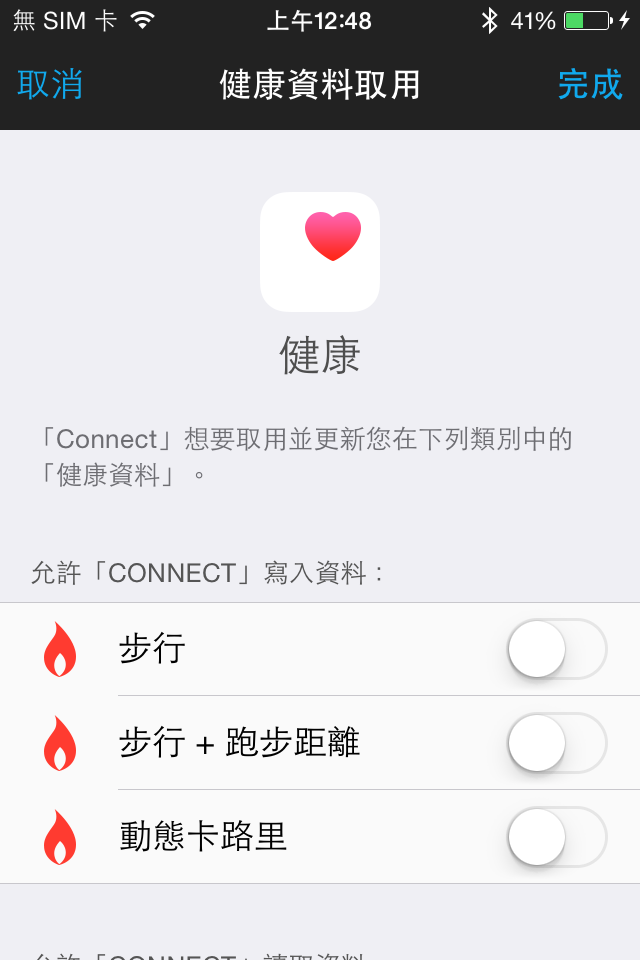Turn on the 動態卡路里 switch

pyautogui.click(x=557, y=837)
